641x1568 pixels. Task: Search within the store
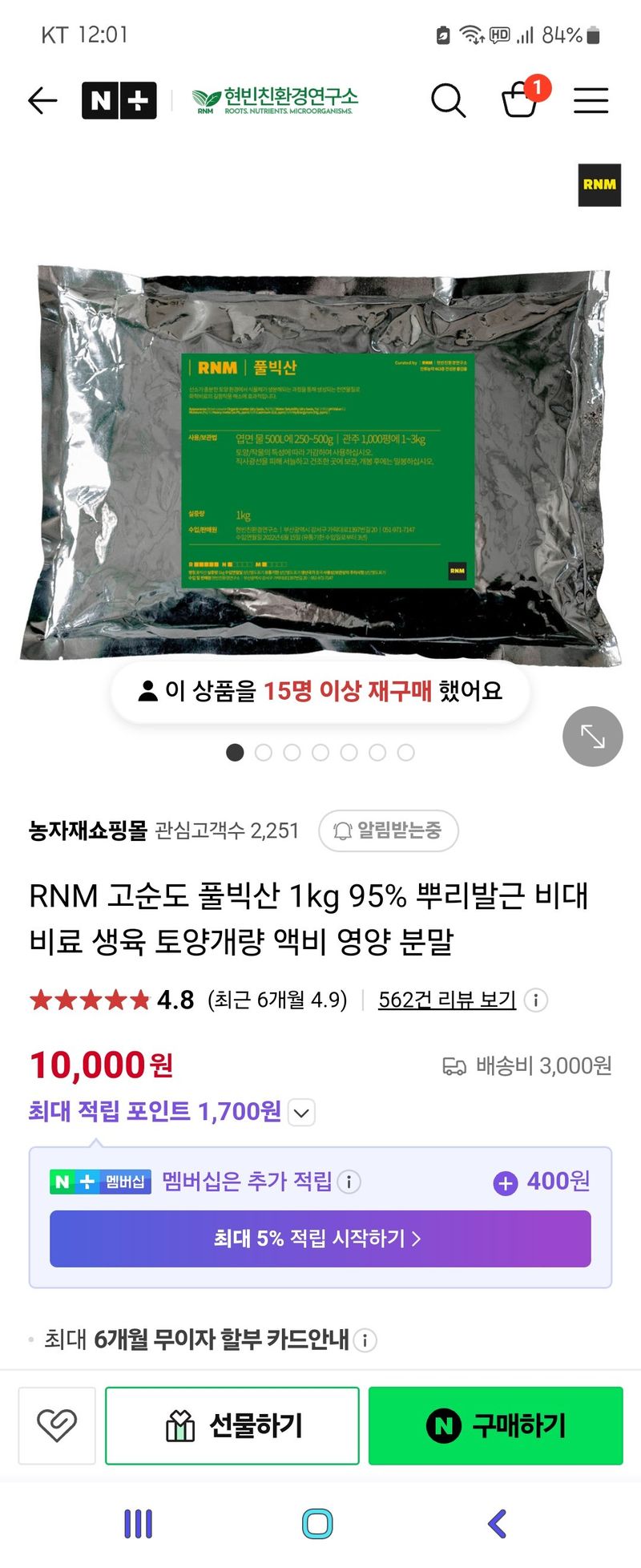point(448,101)
